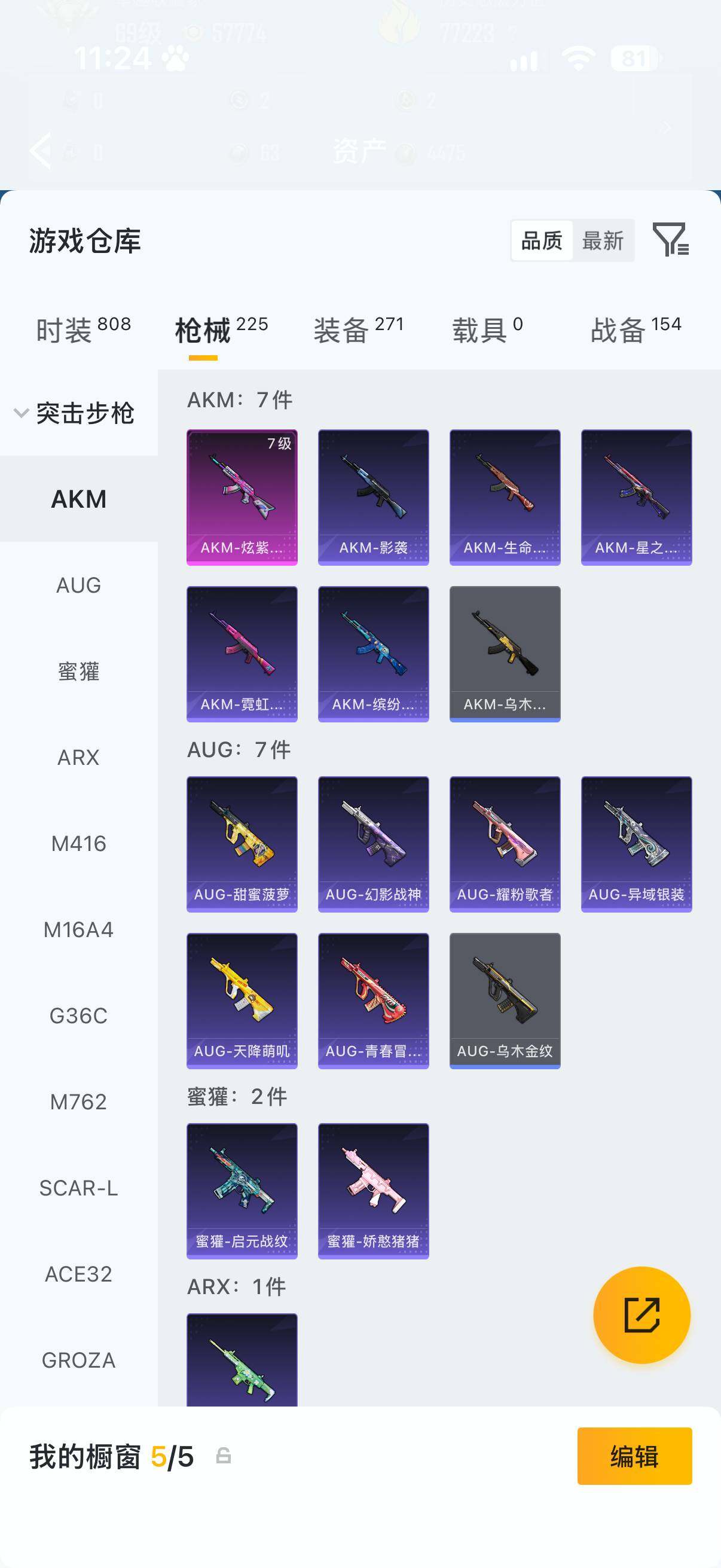Tap the orange share floating button
Viewport: 721px width, 1568px height.
coord(642,1315)
